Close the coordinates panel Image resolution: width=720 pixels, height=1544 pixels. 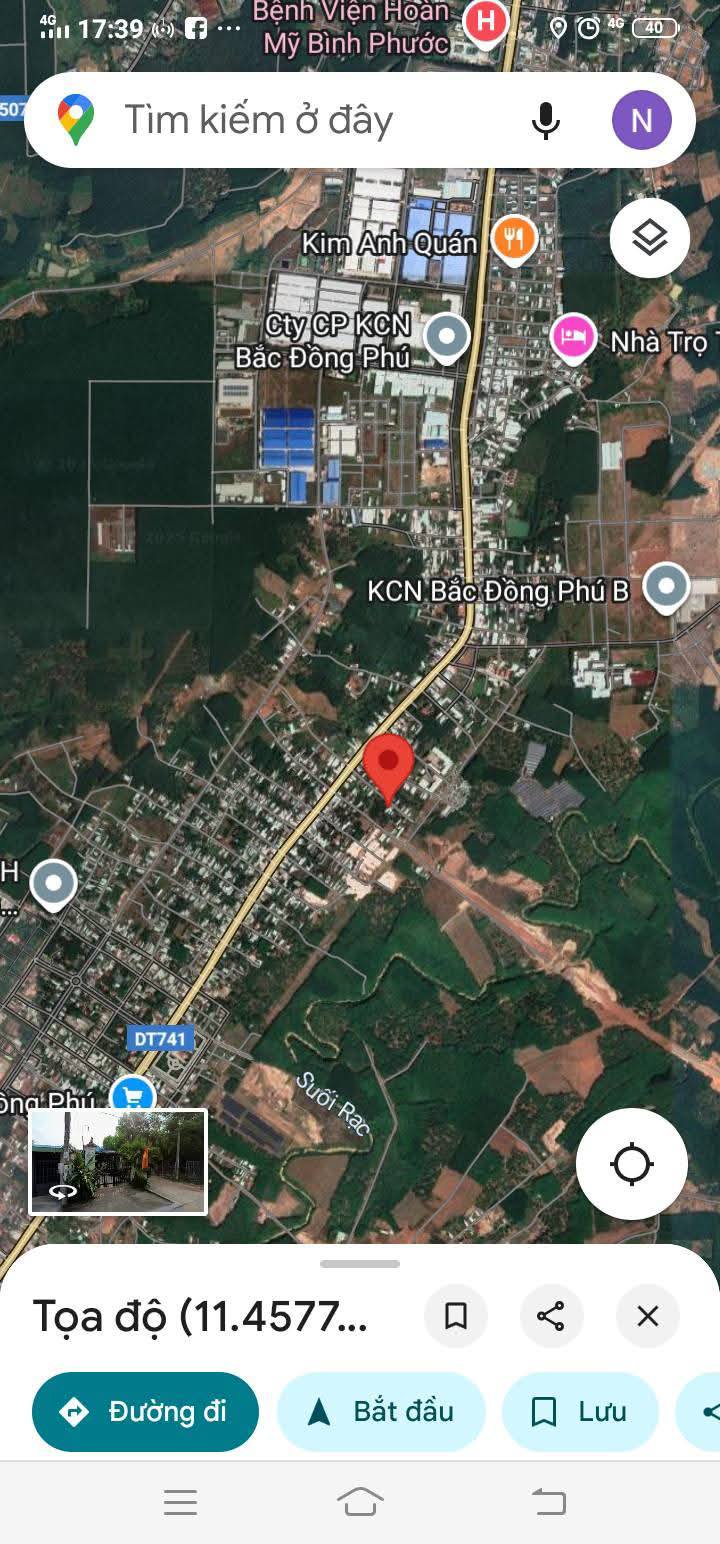click(648, 1316)
